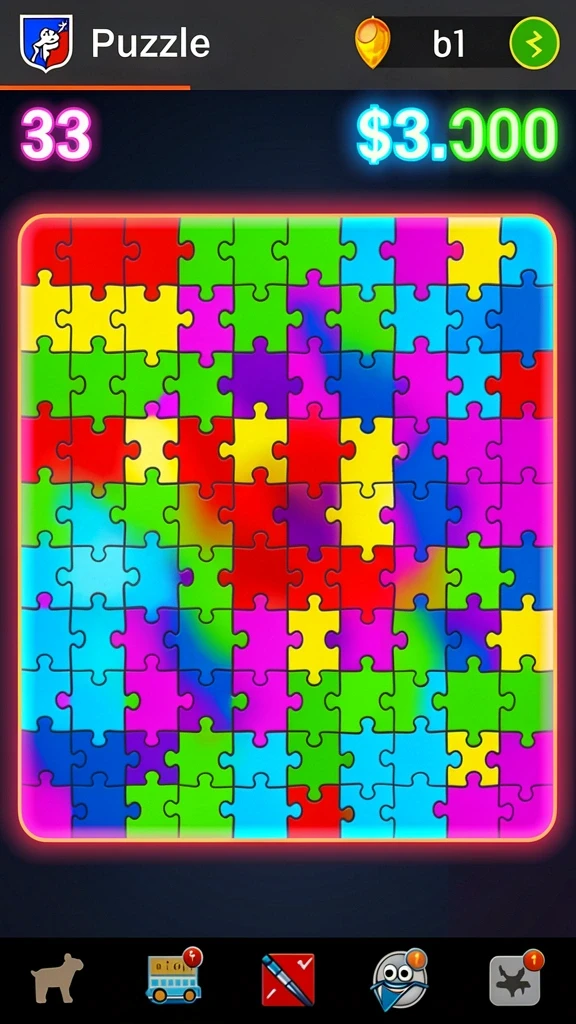Open the gray splat icon tab
The image size is (576, 1024).
tap(516, 978)
